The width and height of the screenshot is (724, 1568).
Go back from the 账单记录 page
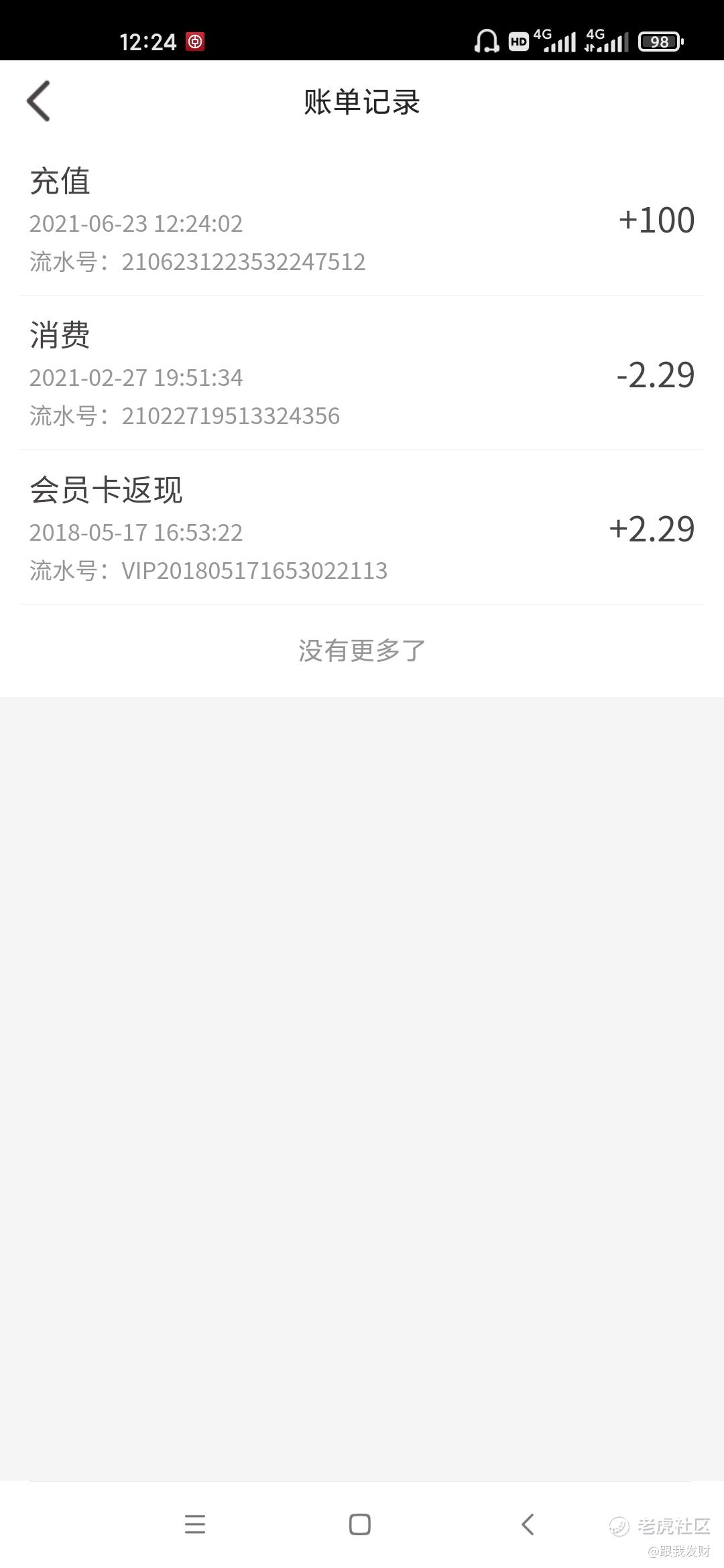pos(39,101)
